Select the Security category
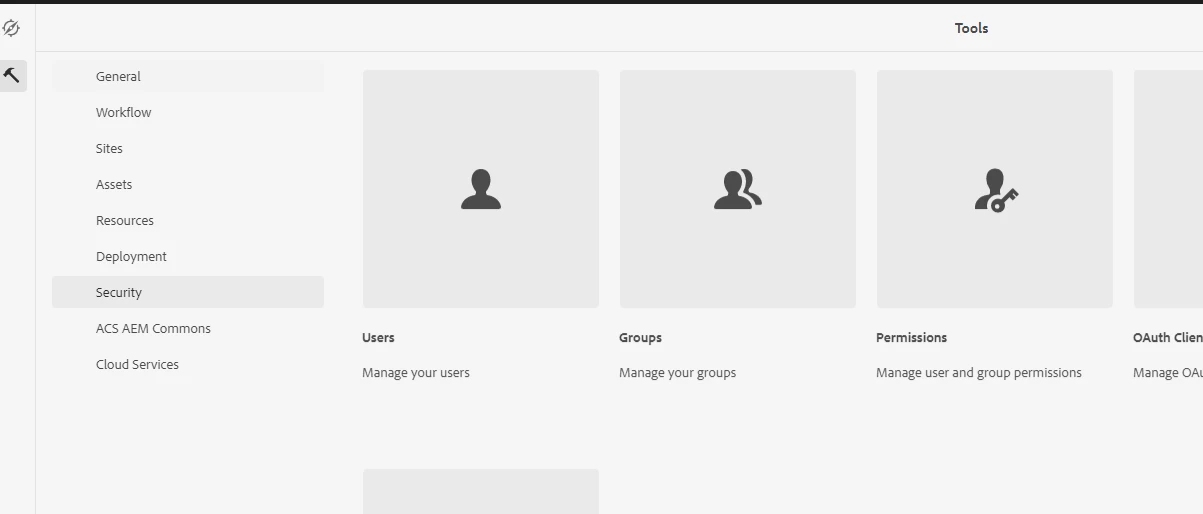The image size is (1203, 514). point(119,292)
